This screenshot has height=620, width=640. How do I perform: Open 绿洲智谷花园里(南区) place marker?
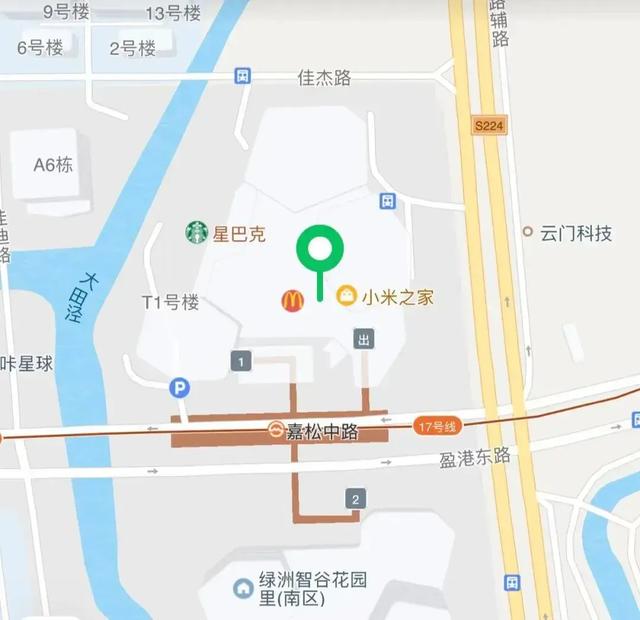pyautogui.click(x=243, y=588)
